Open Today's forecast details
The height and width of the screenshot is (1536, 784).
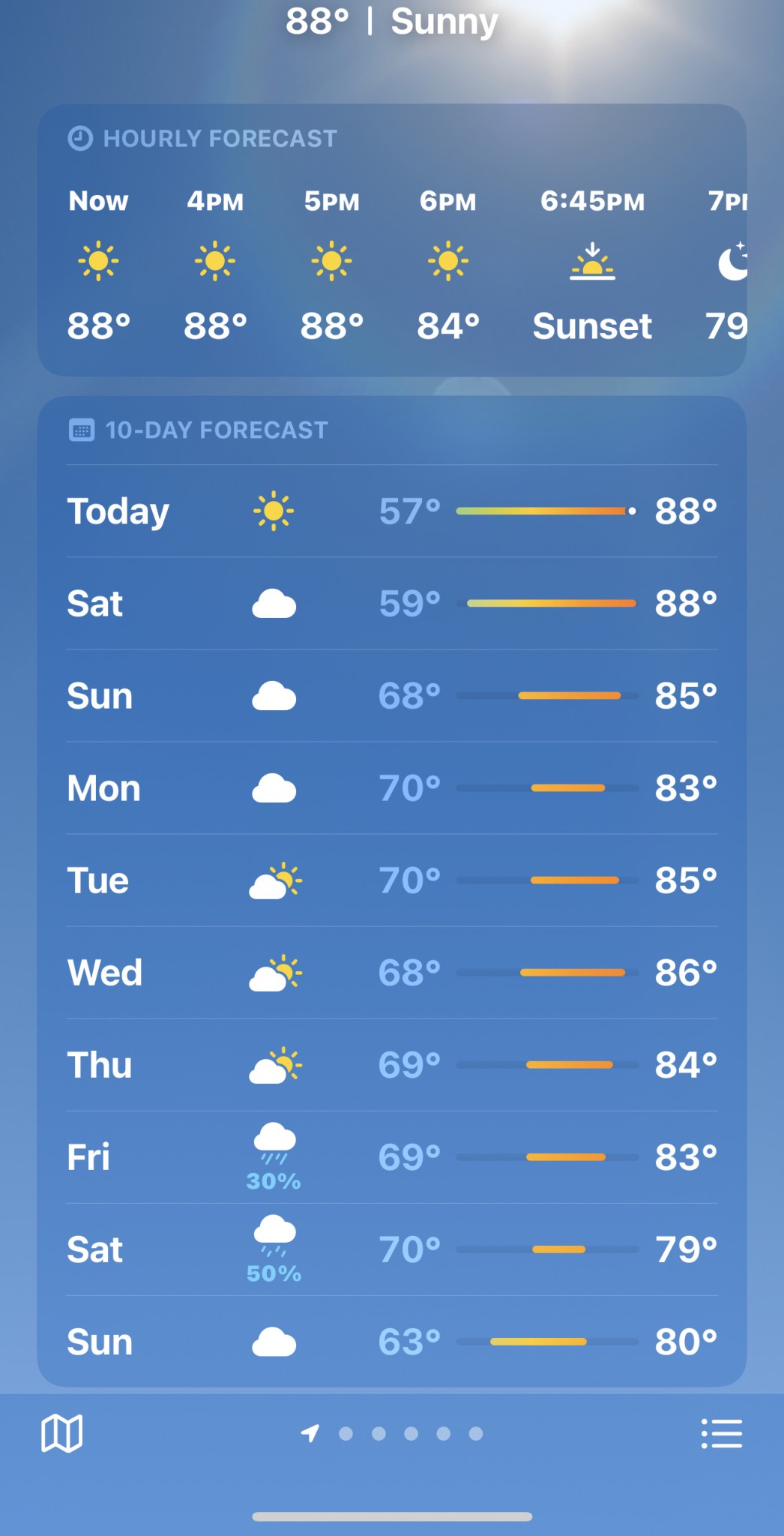point(391,511)
